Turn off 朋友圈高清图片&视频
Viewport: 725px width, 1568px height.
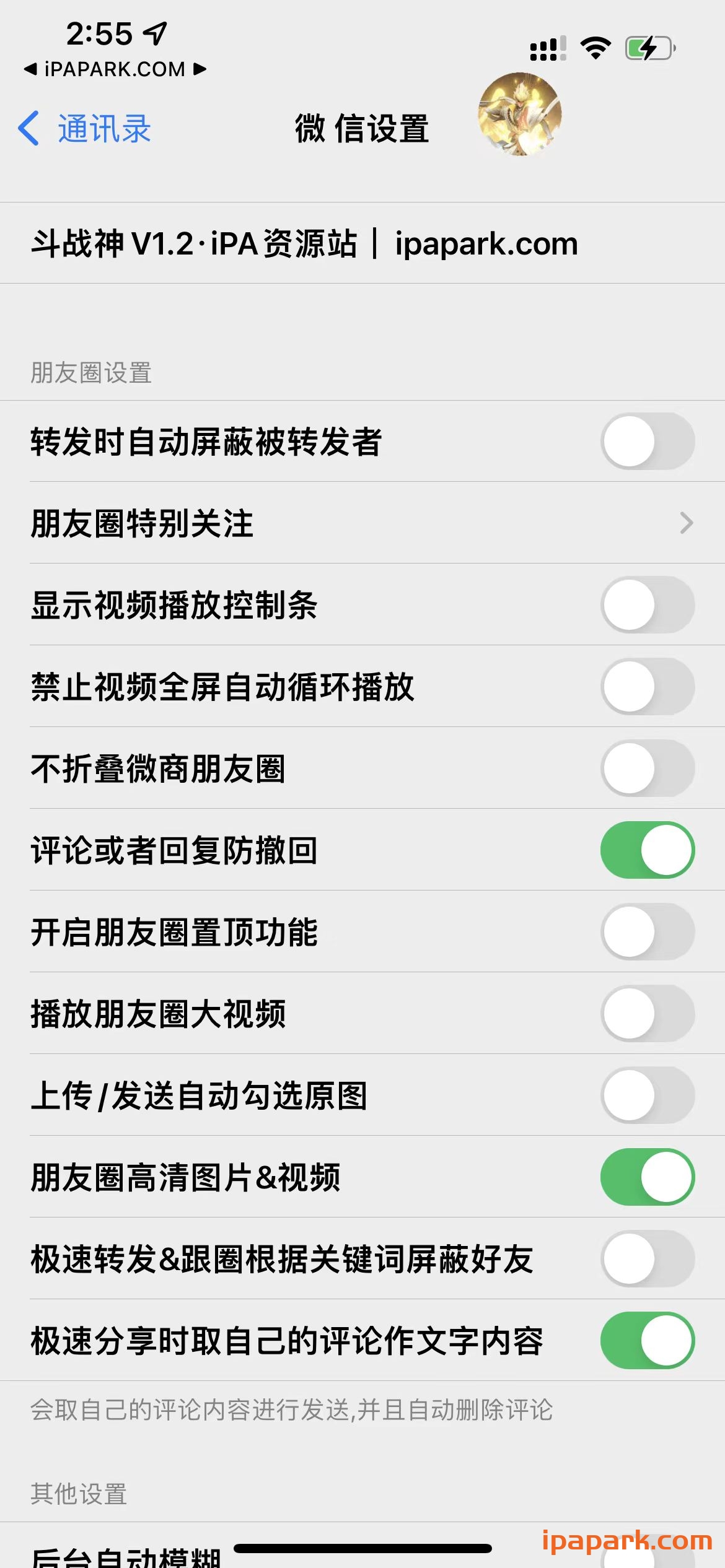pos(647,1177)
